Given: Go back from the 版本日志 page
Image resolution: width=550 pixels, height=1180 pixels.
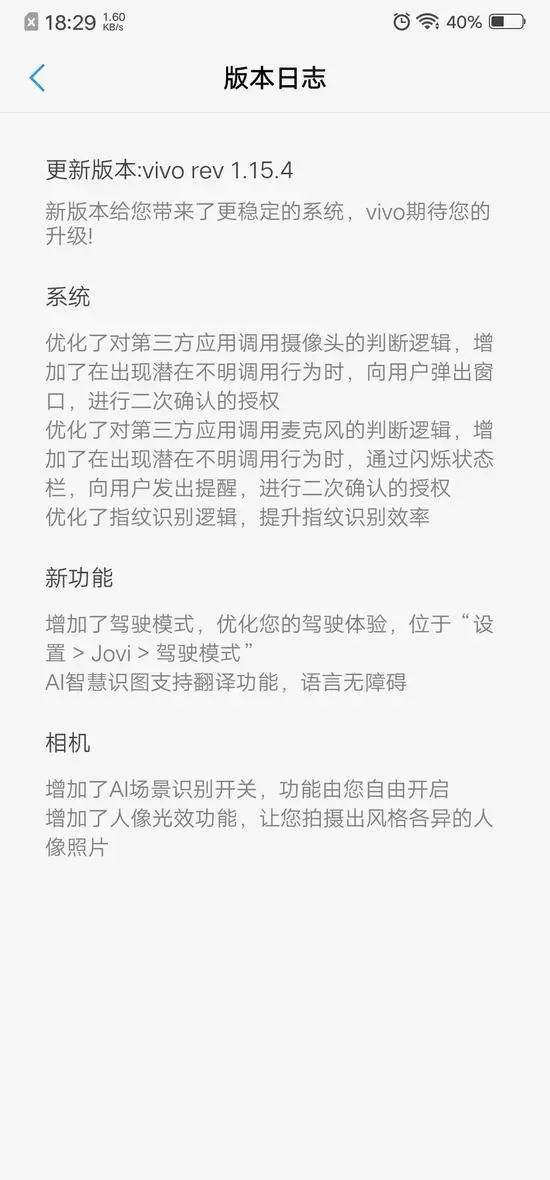Looking at the screenshot, I should pyautogui.click(x=37, y=78).
